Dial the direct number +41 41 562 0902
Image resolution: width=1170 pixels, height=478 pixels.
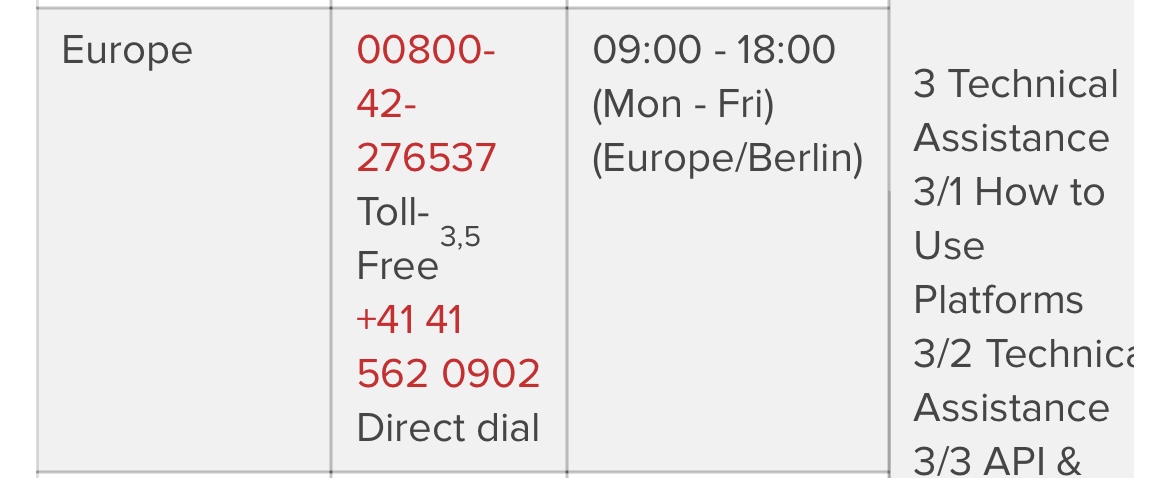click(x=447, y=347)
